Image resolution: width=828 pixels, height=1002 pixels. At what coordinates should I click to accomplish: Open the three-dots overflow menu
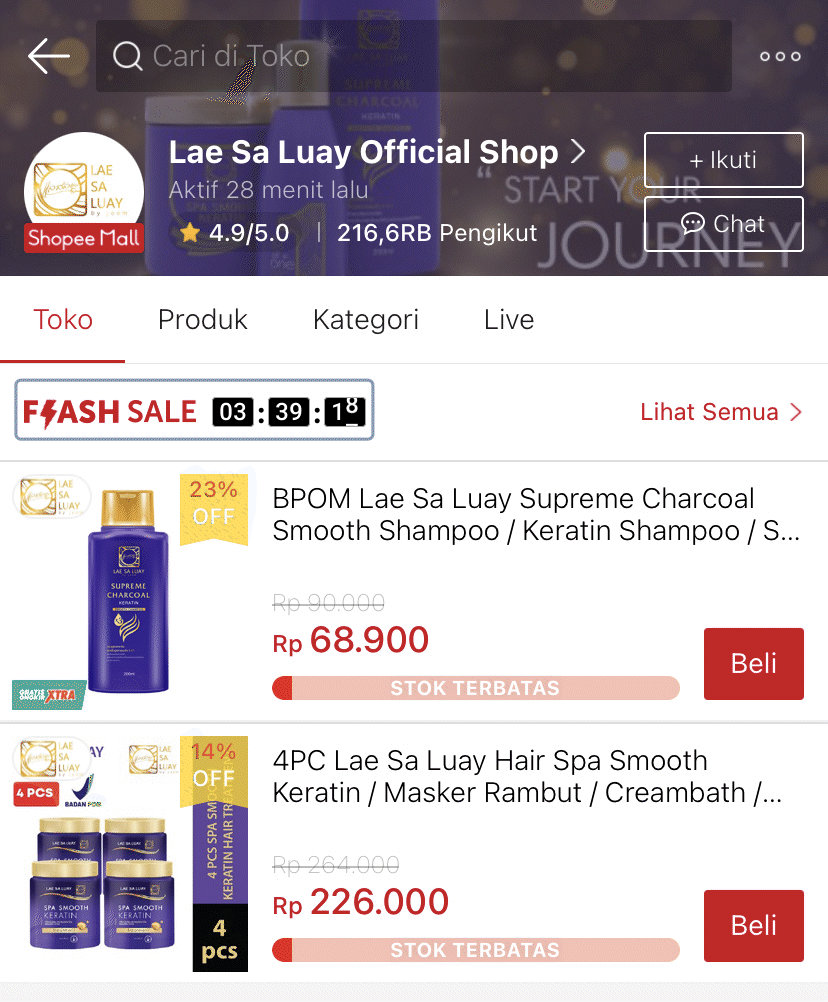(779, 56)
